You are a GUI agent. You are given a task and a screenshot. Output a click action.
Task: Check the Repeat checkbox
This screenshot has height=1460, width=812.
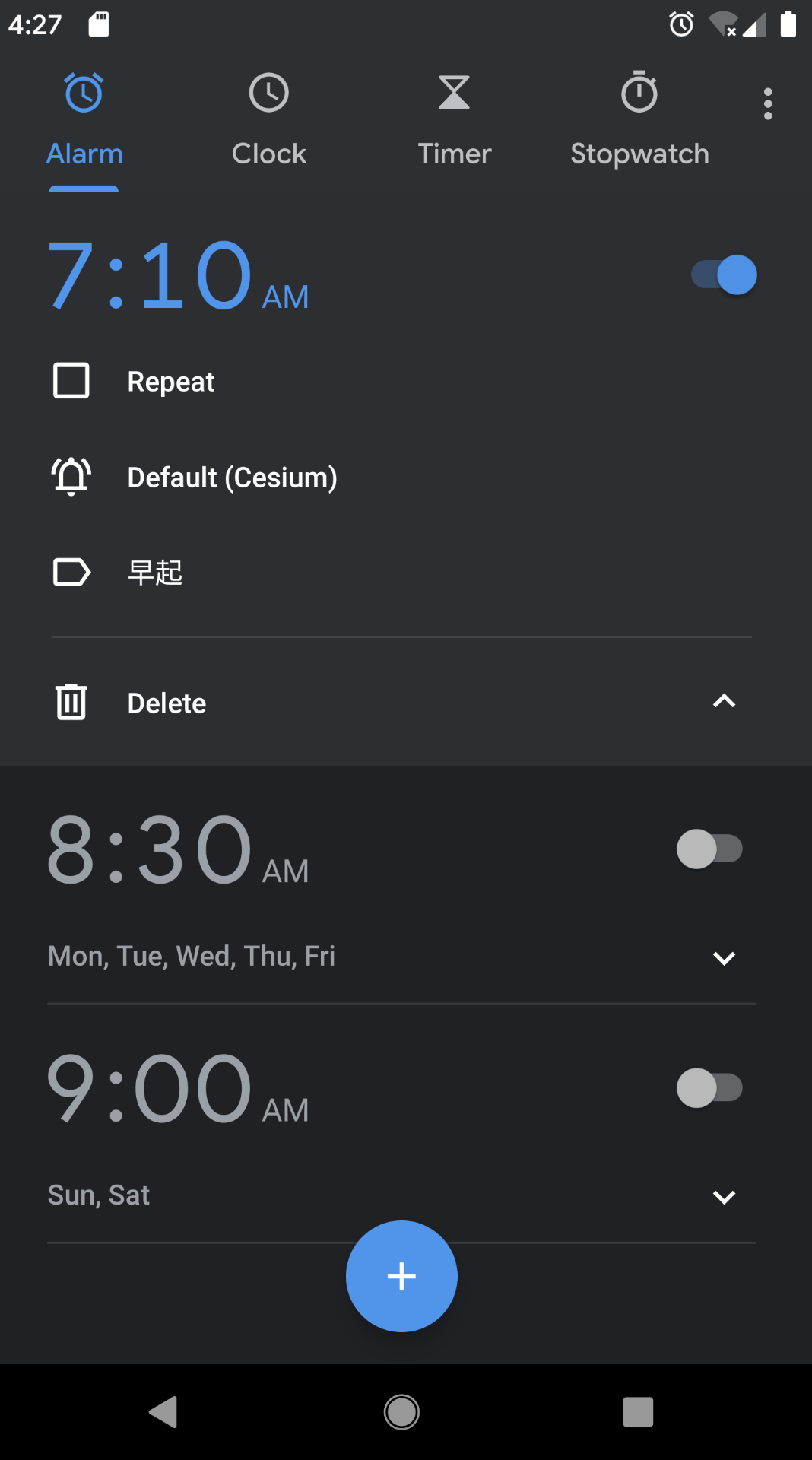point(71,381)
